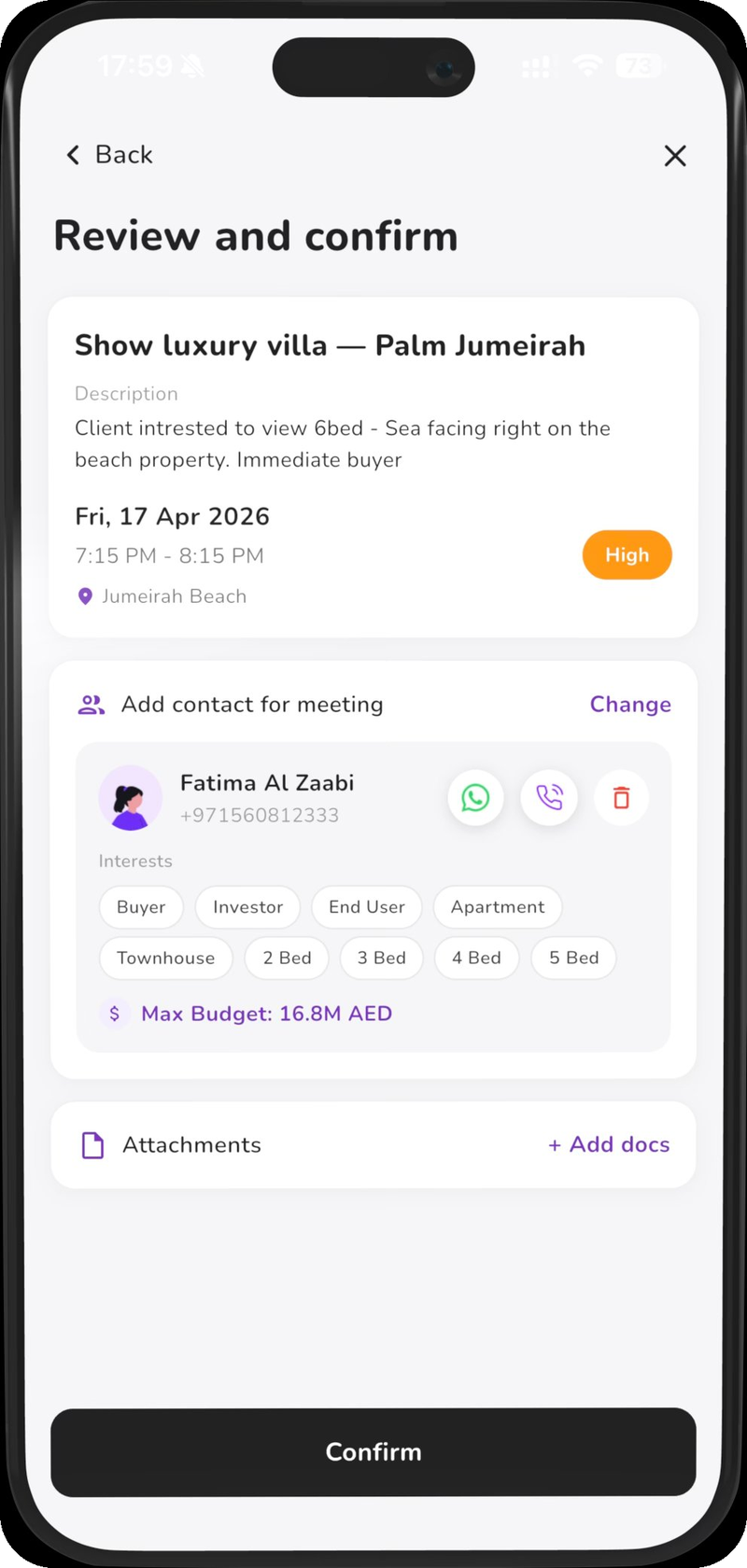Go back to the previous step

[x=109, y=155]
